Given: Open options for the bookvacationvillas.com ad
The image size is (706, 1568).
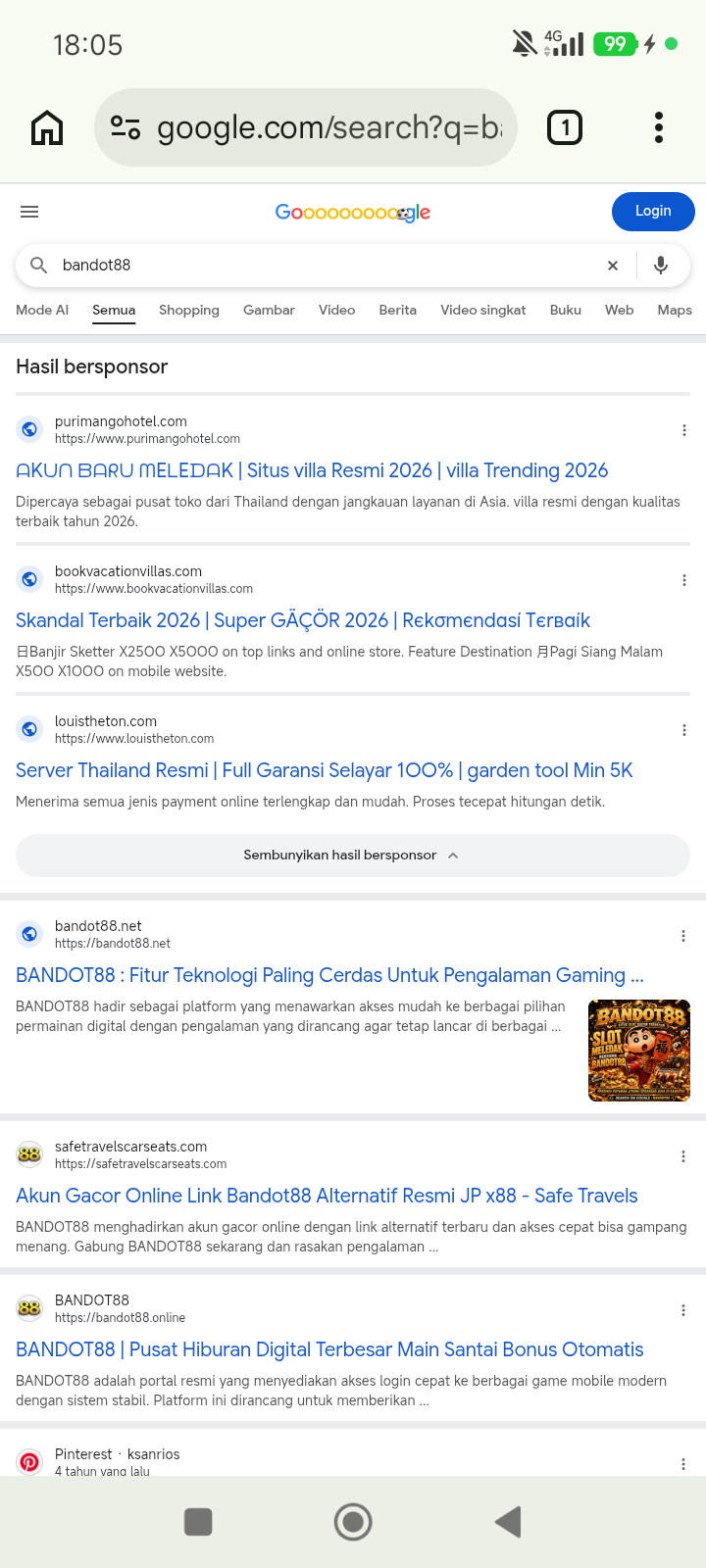Looking at the screenshot, I should (683, 580).
